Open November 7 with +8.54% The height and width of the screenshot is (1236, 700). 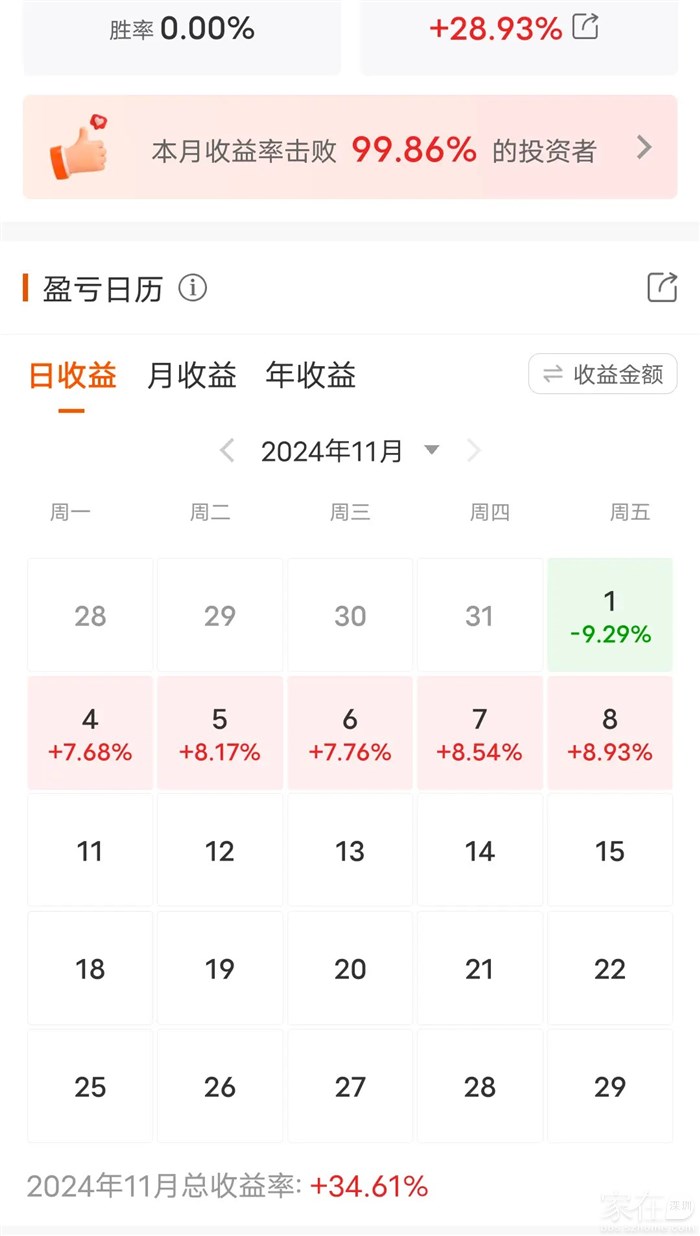pyautogui.click(x=480, y=733)
